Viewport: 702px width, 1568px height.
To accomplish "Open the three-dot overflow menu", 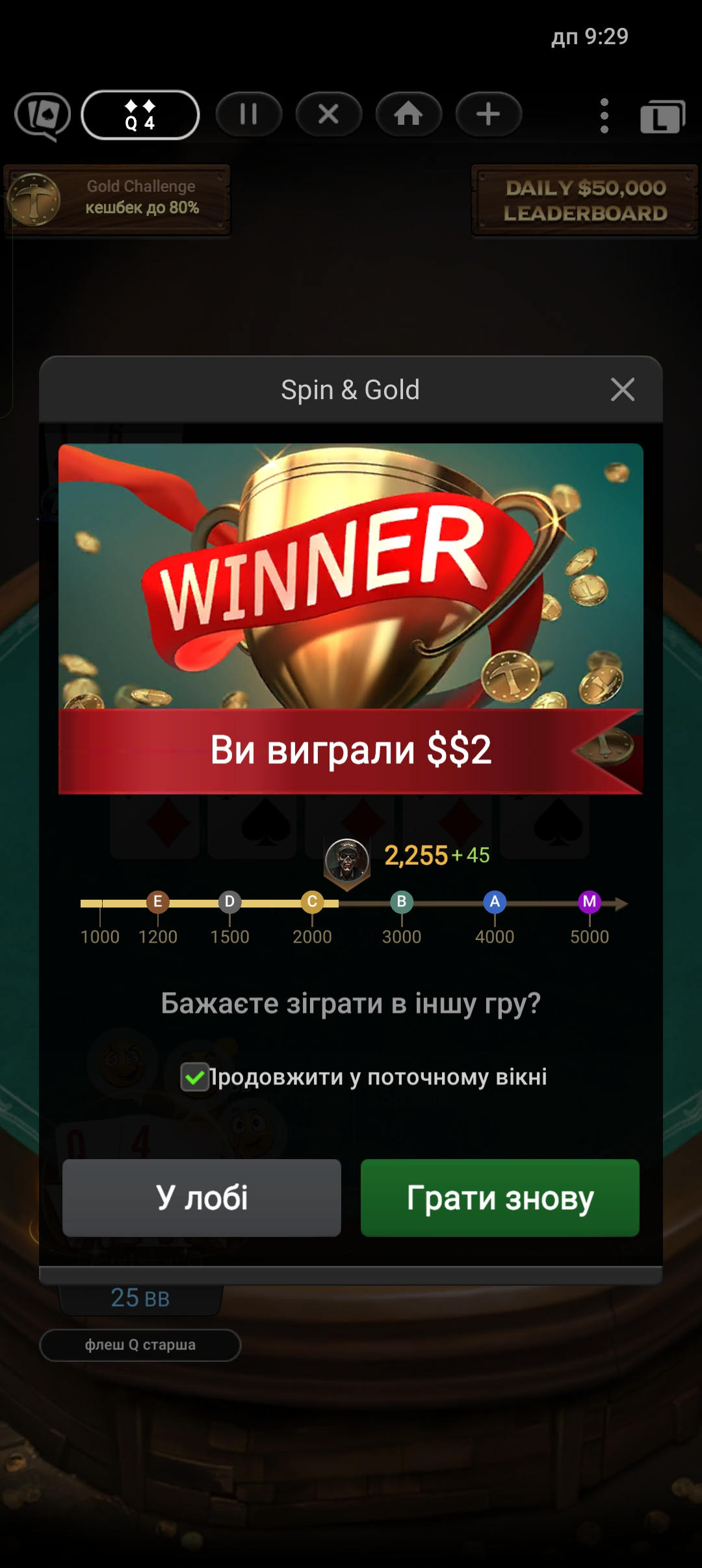I will 604,116.
